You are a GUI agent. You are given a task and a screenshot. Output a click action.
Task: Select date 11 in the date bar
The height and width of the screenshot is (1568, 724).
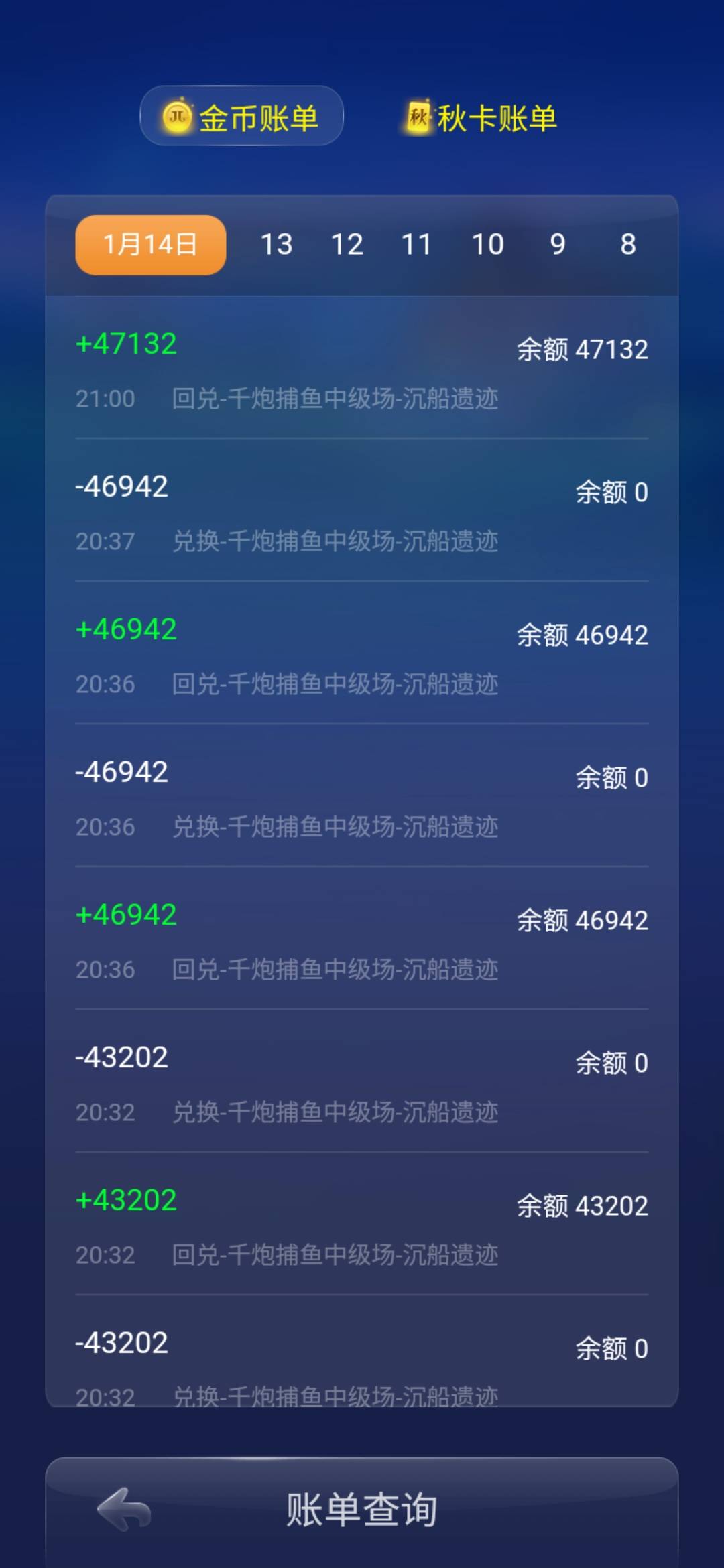418,245
